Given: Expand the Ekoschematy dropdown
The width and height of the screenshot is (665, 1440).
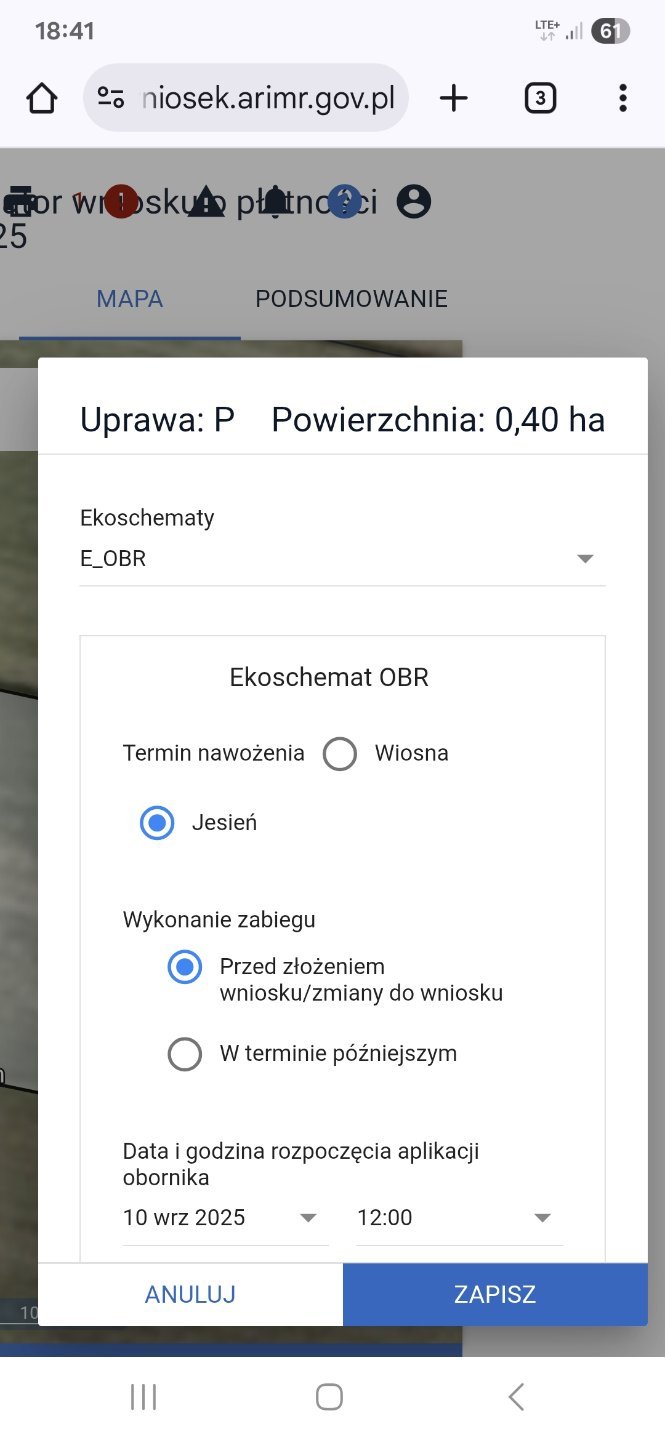Looking at the screenshot, I should [341, 559].
